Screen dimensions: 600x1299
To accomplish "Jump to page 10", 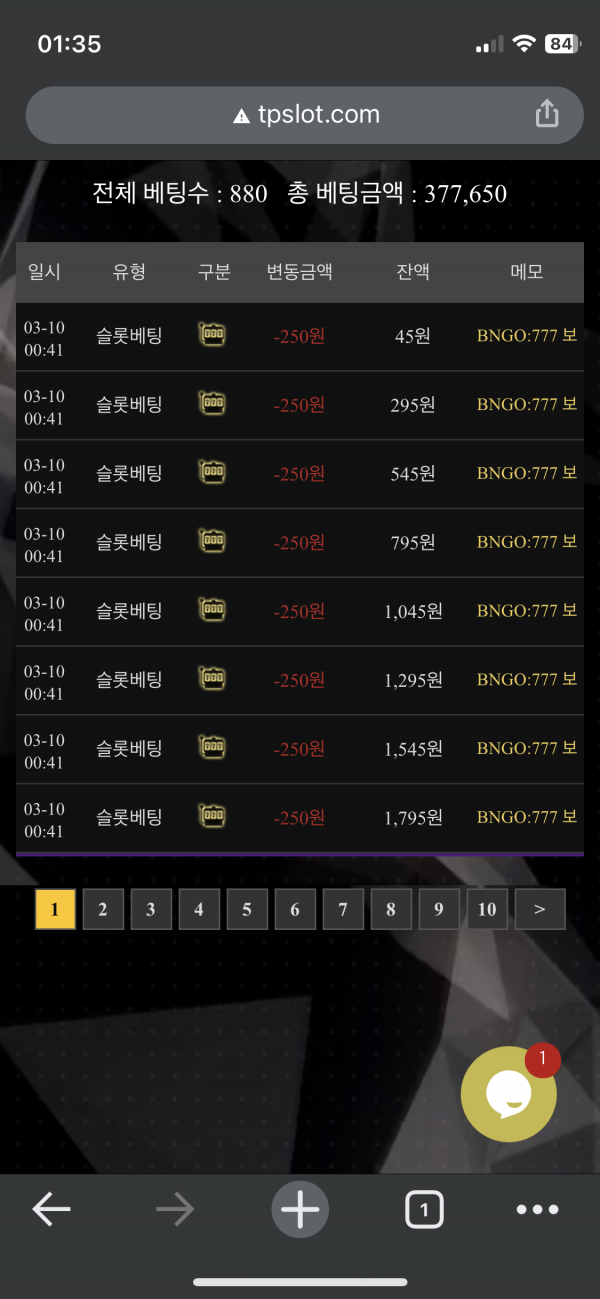I will (487, 910).
